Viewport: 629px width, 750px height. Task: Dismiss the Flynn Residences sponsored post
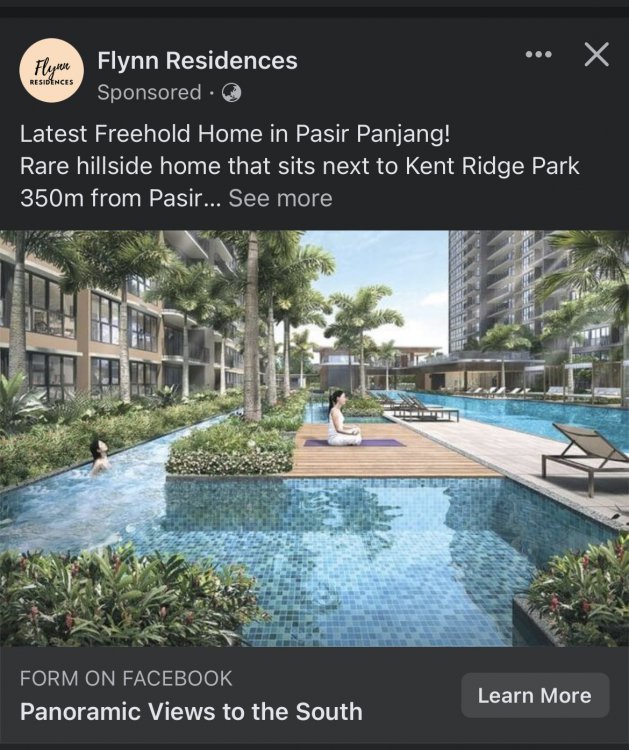click(x=596, y=55)
